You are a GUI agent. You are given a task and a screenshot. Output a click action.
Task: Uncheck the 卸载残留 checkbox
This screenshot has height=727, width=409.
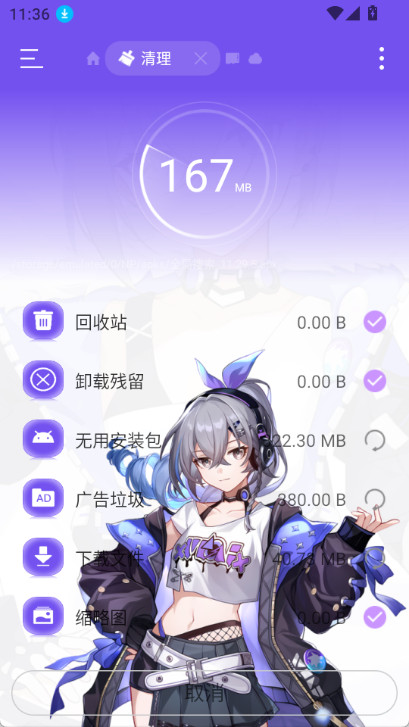[x=375, y=381]
